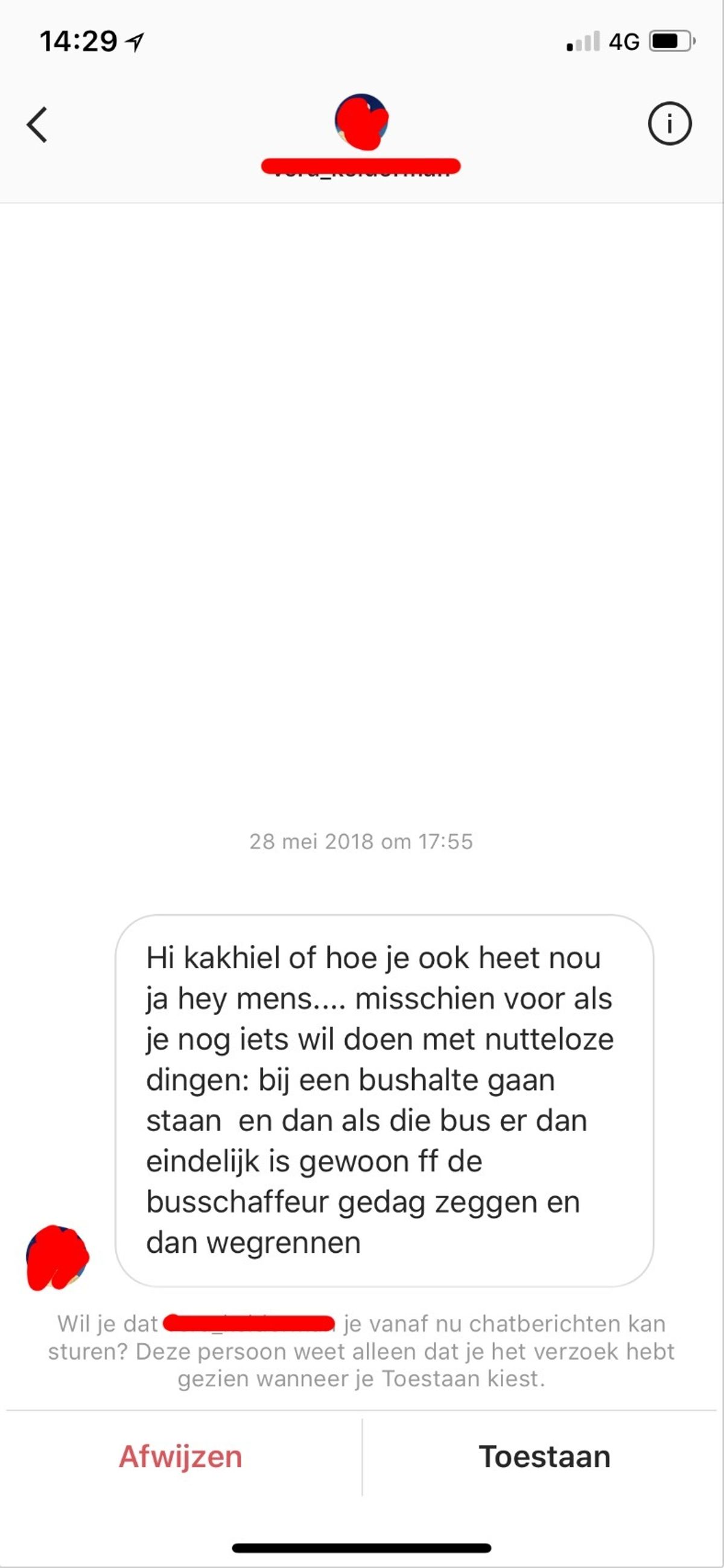Go back to the previous screen

(x=37, y=125)
